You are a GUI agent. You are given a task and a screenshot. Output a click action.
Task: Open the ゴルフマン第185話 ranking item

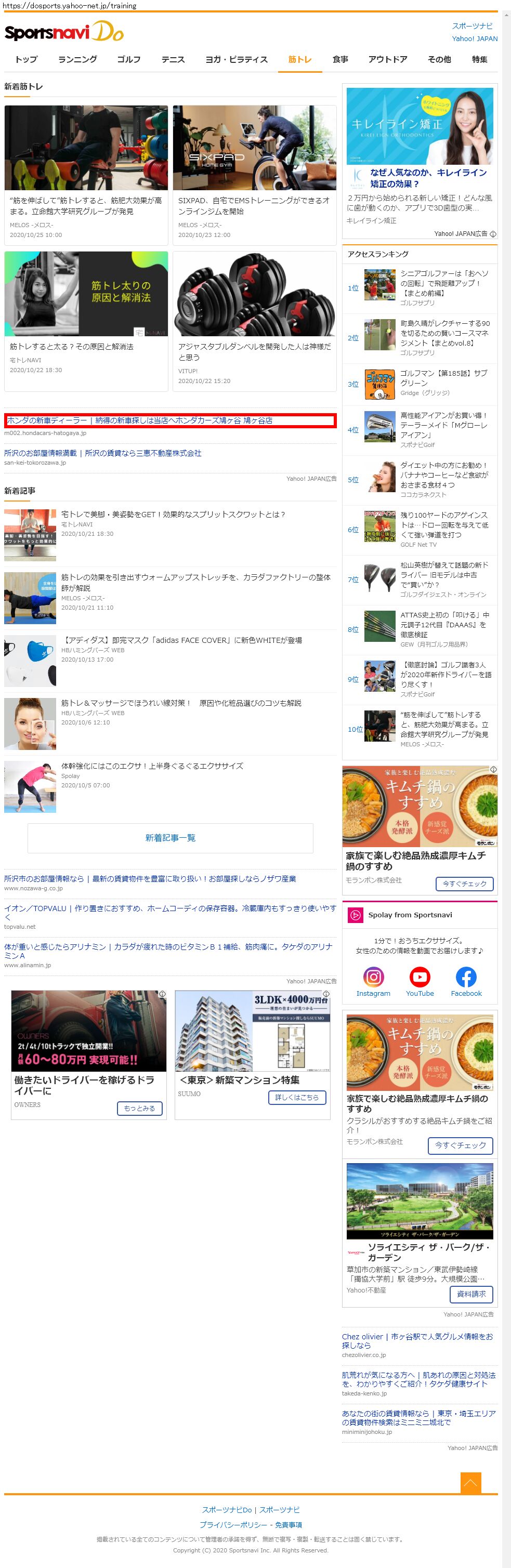443,378
